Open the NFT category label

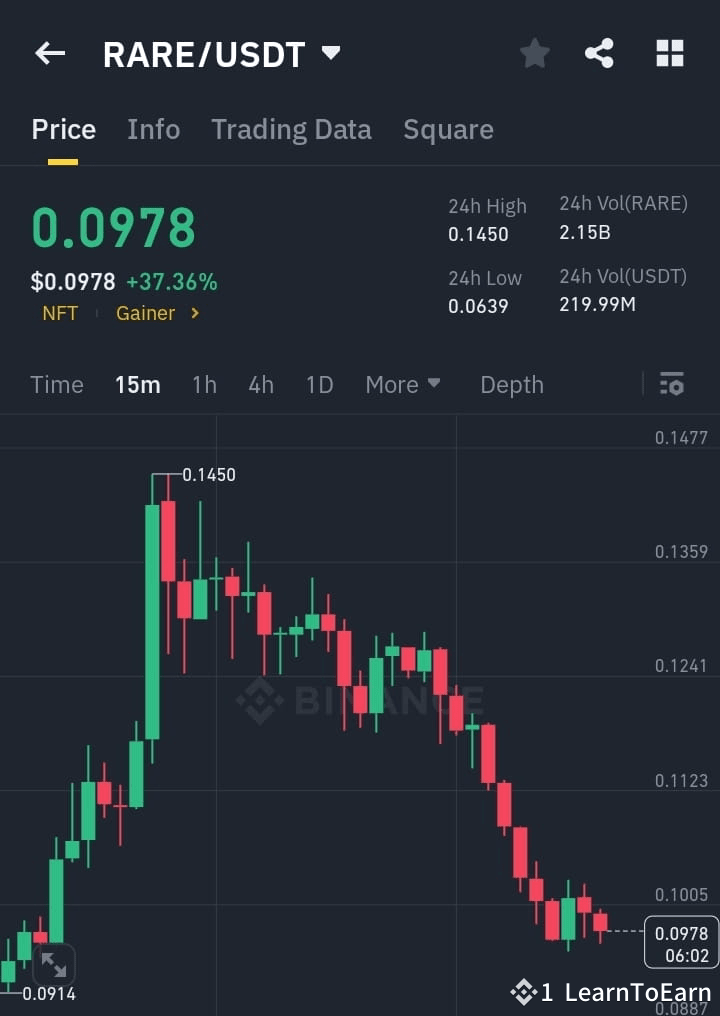60,313
